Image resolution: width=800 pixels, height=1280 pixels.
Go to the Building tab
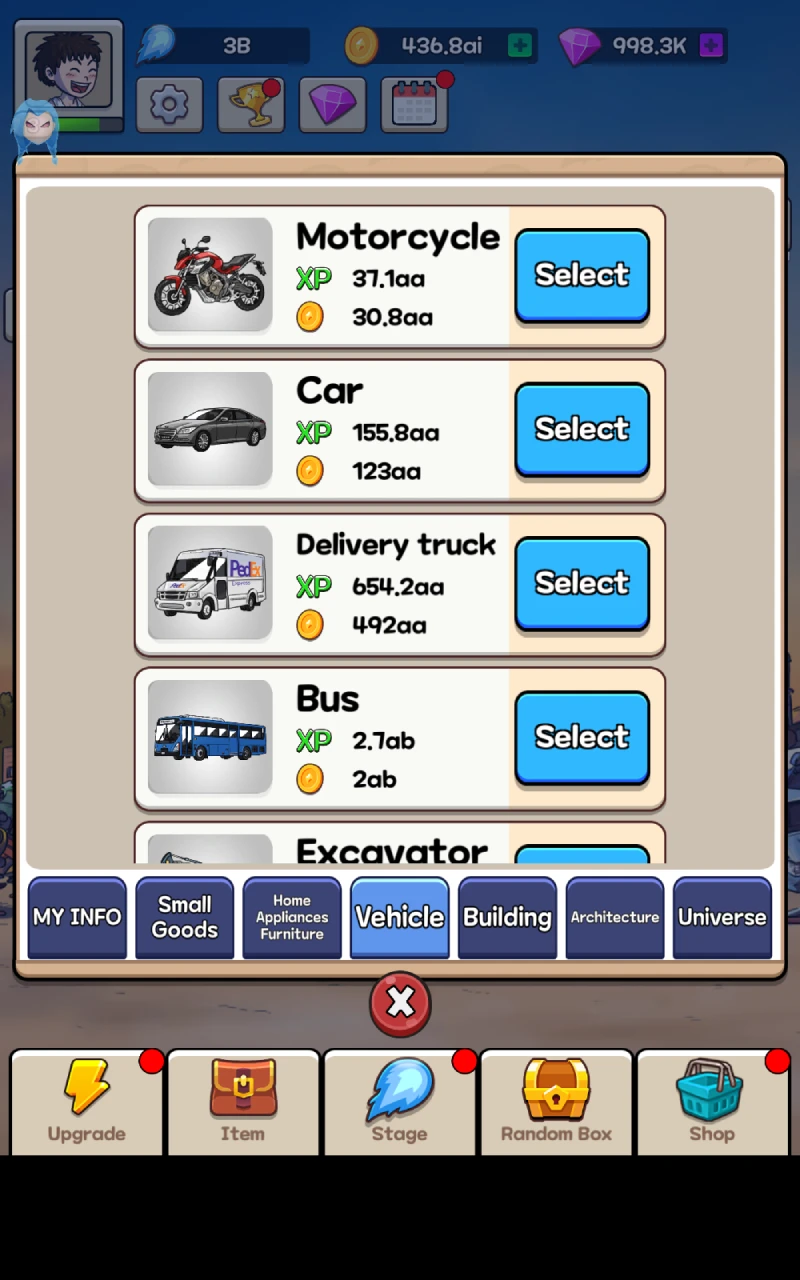[x=507, y=917]
